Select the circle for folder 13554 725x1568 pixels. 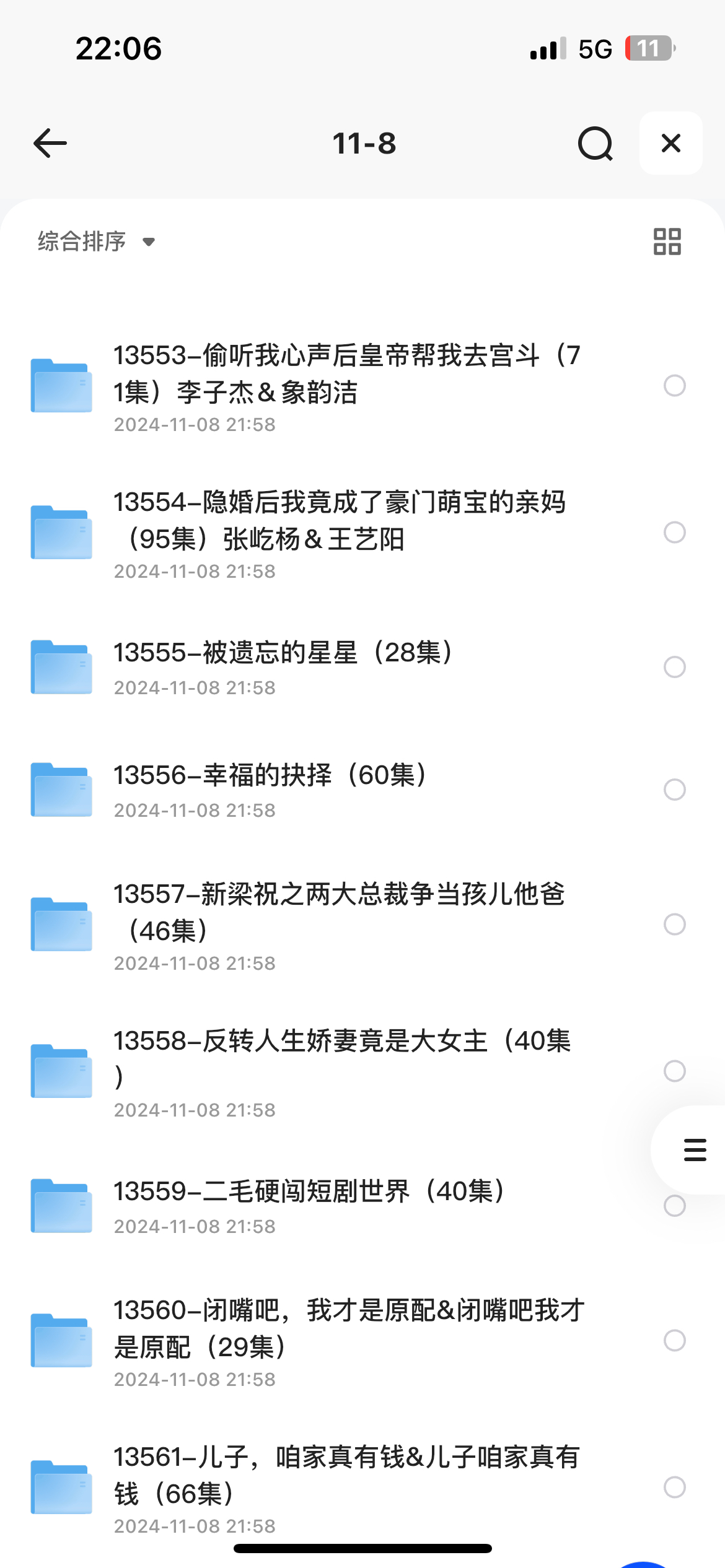point(674,533)
